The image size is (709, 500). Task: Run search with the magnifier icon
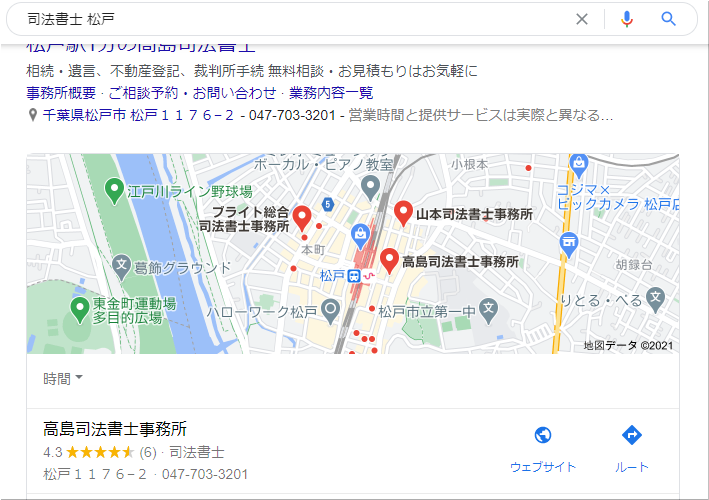[668, 19]
